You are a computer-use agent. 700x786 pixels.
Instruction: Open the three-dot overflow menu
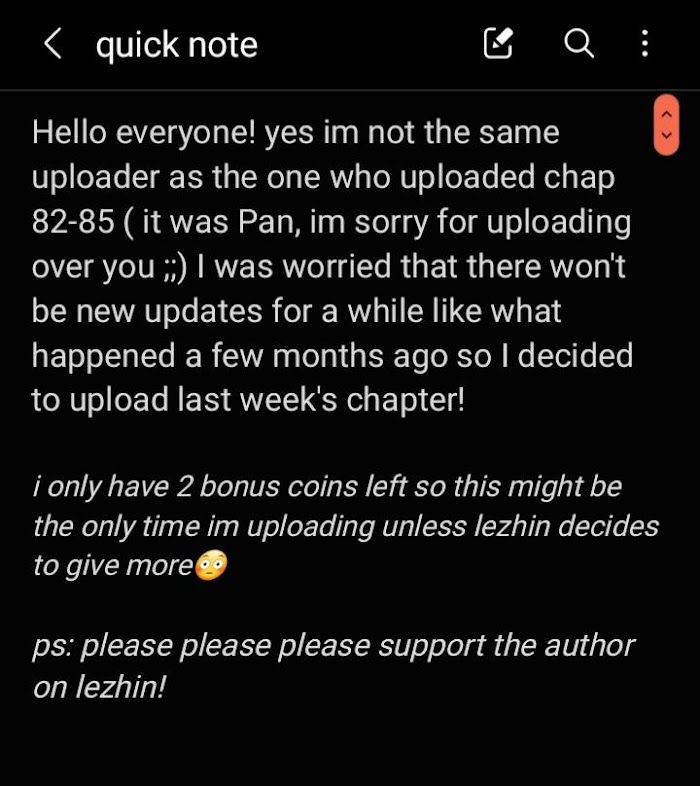[645, 43]
